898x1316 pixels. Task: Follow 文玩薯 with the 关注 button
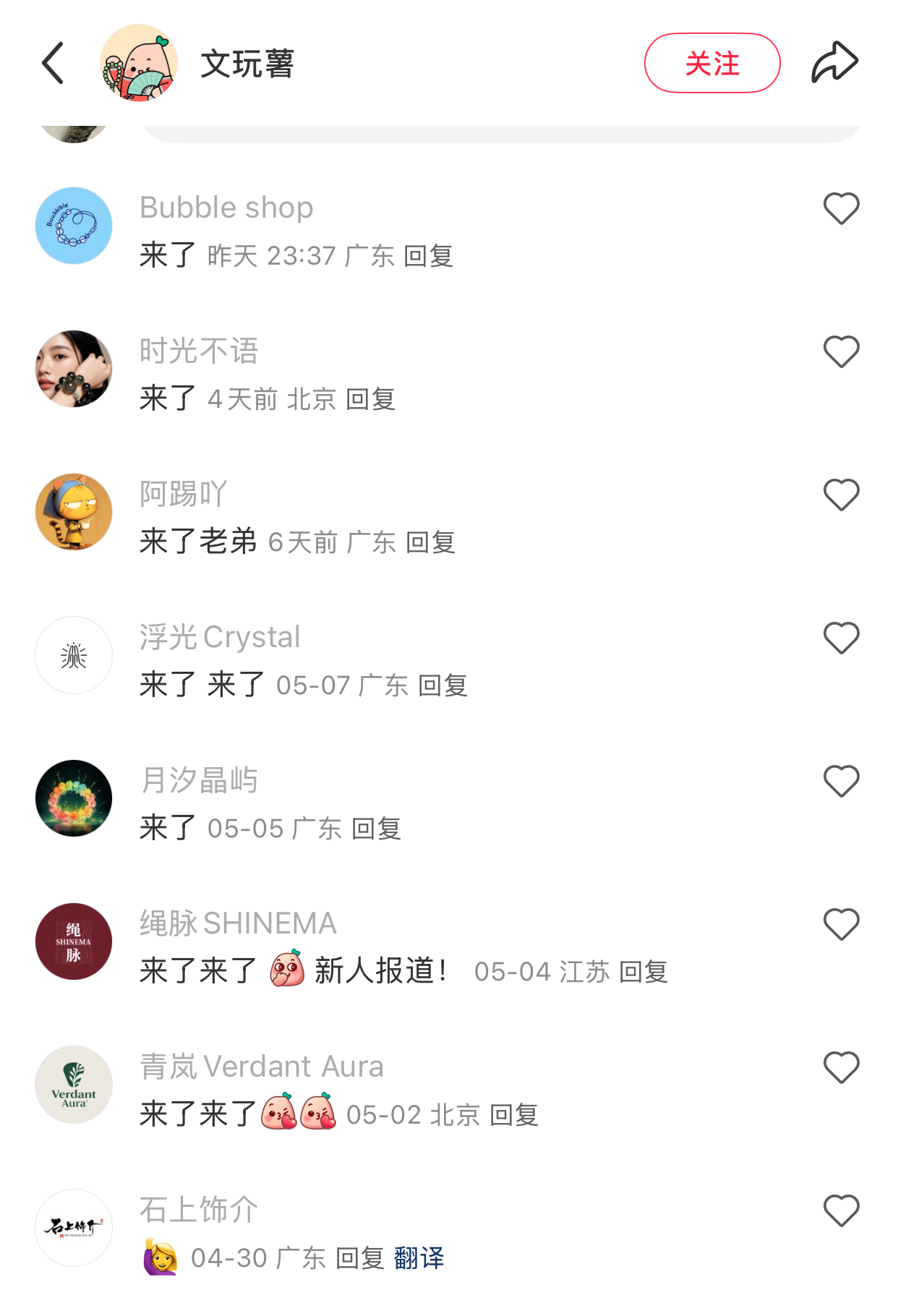click(711, 63)
